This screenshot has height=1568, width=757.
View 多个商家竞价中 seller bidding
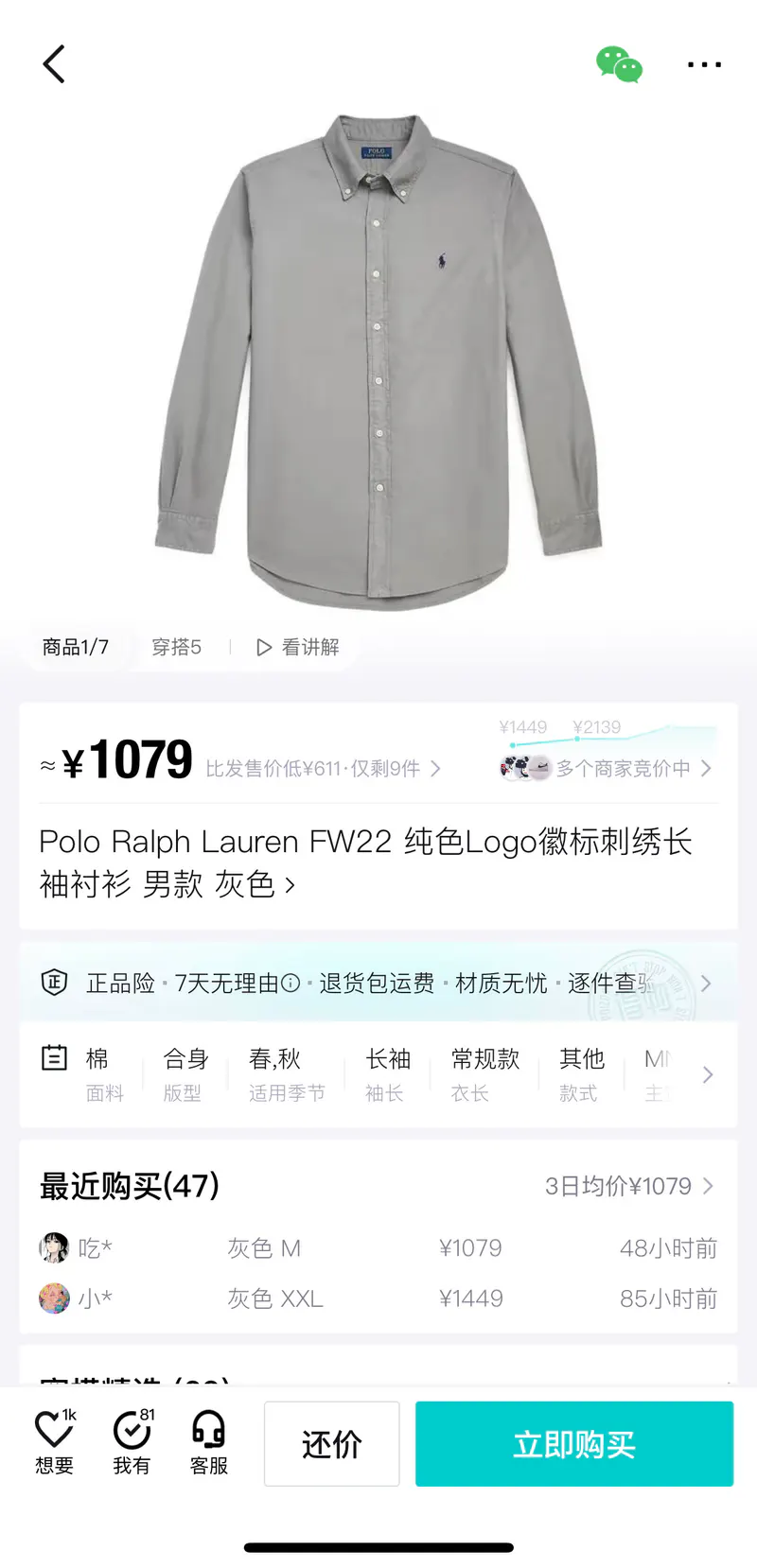point(606,768)
